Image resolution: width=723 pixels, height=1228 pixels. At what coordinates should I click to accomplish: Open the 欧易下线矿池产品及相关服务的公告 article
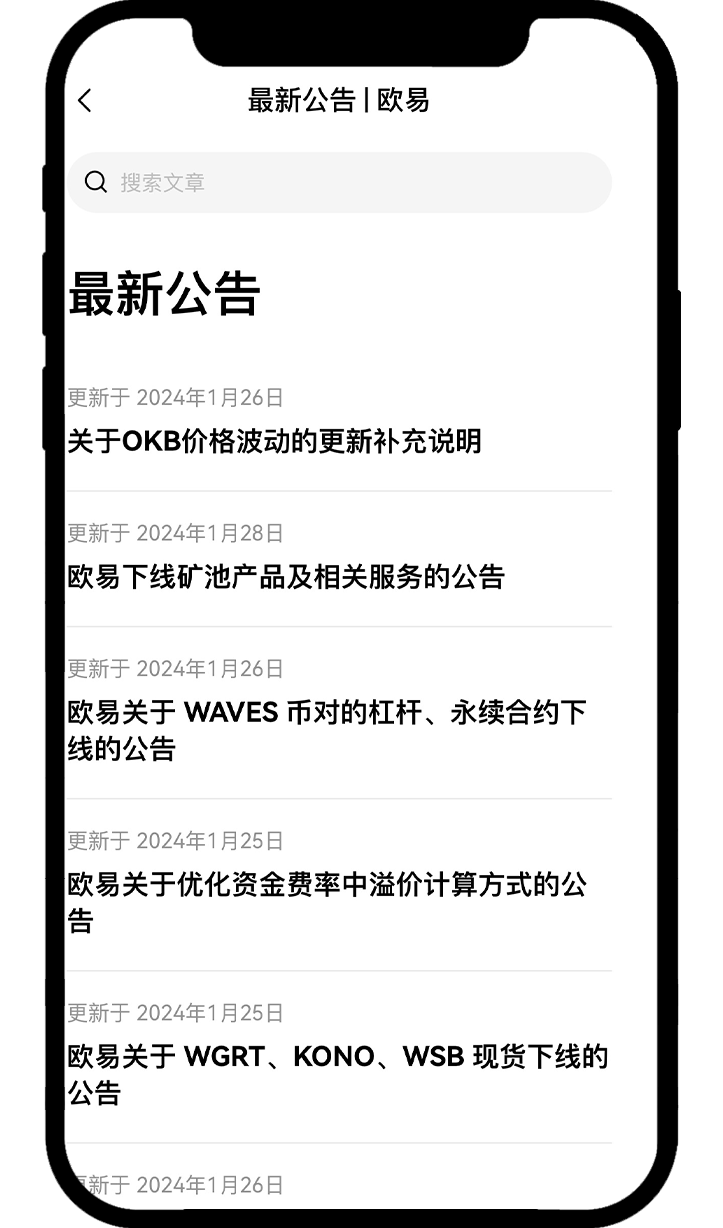tap(287, 577)
